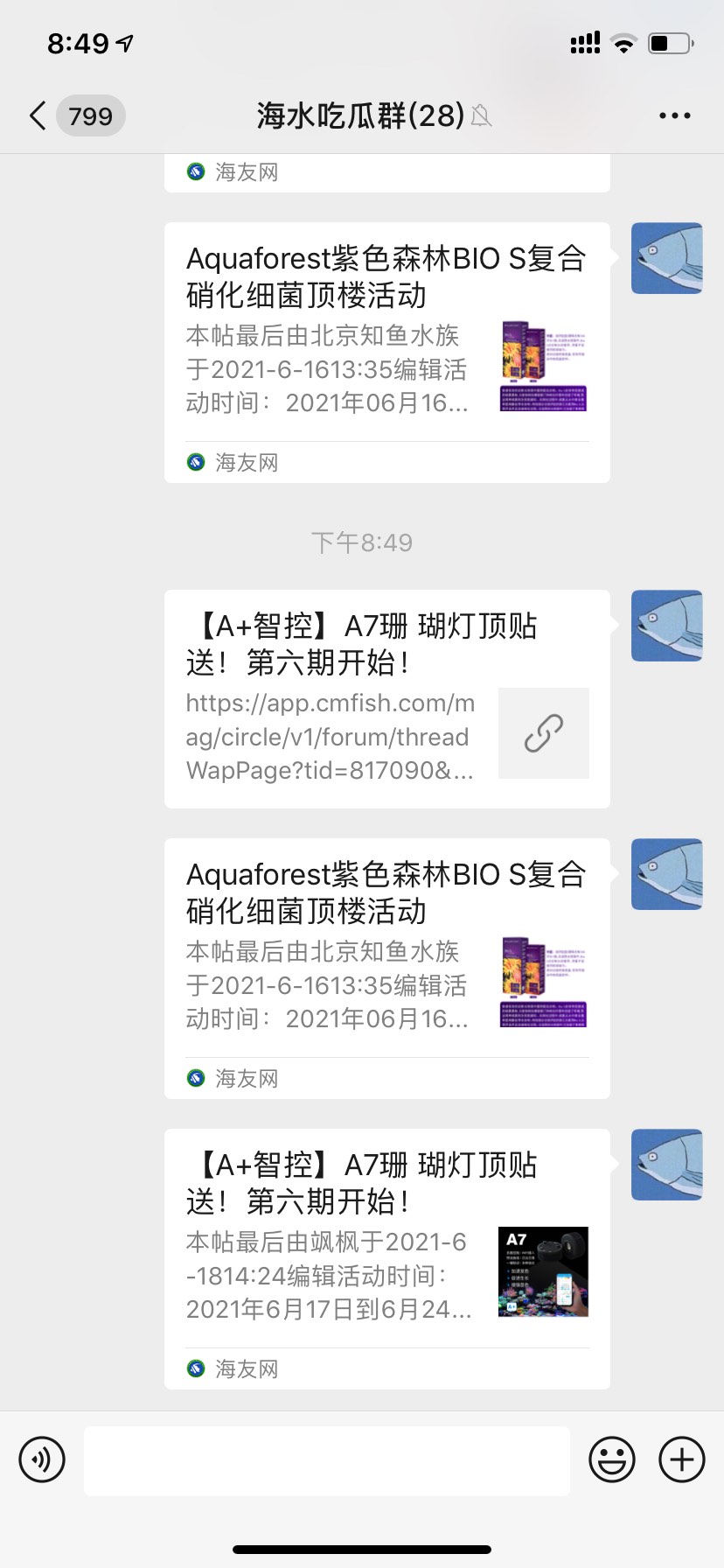This screenshot has height=1568, width=724.
Task: Open the A7珊瑚灯 card showing the cmfish.com URL
Action: coord(386,698)
